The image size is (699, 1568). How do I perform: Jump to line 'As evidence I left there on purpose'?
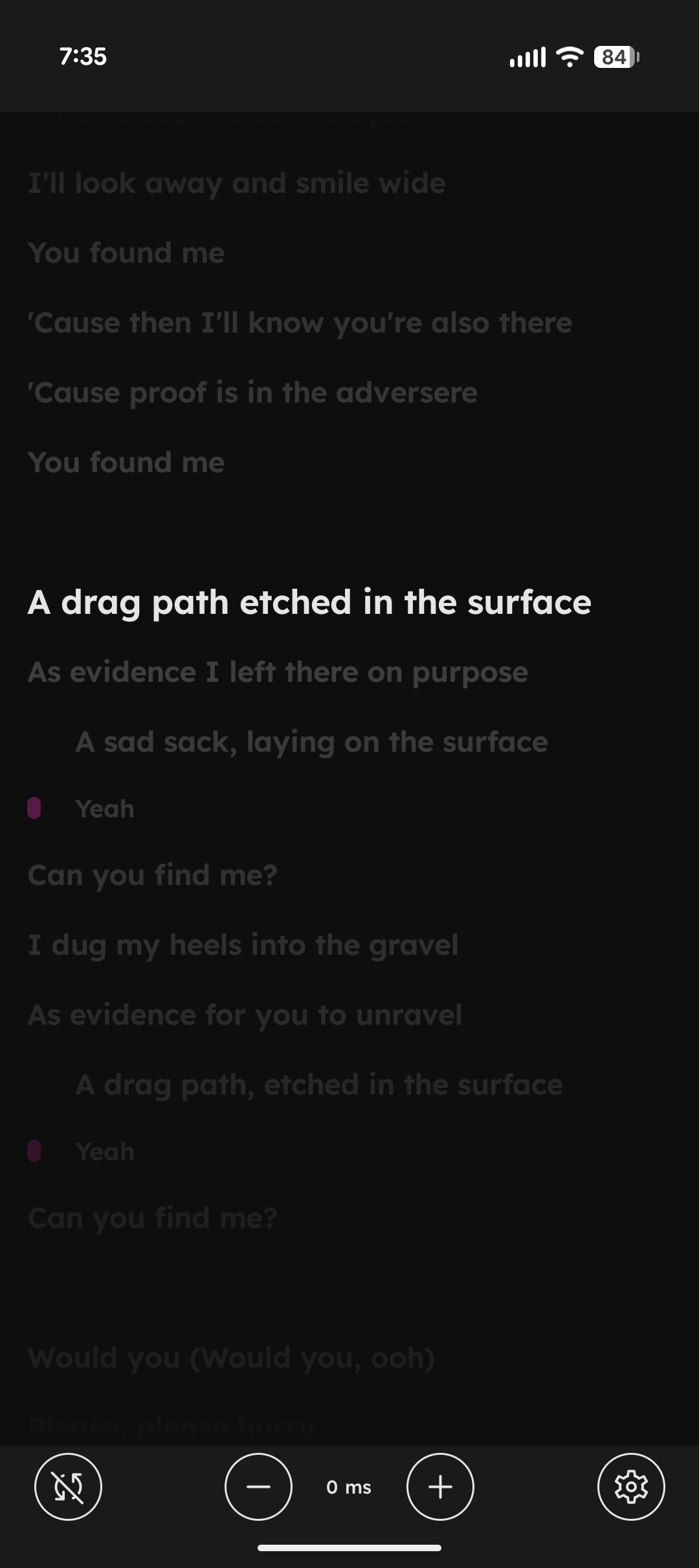pyautogui.click(x=278, y=672)
